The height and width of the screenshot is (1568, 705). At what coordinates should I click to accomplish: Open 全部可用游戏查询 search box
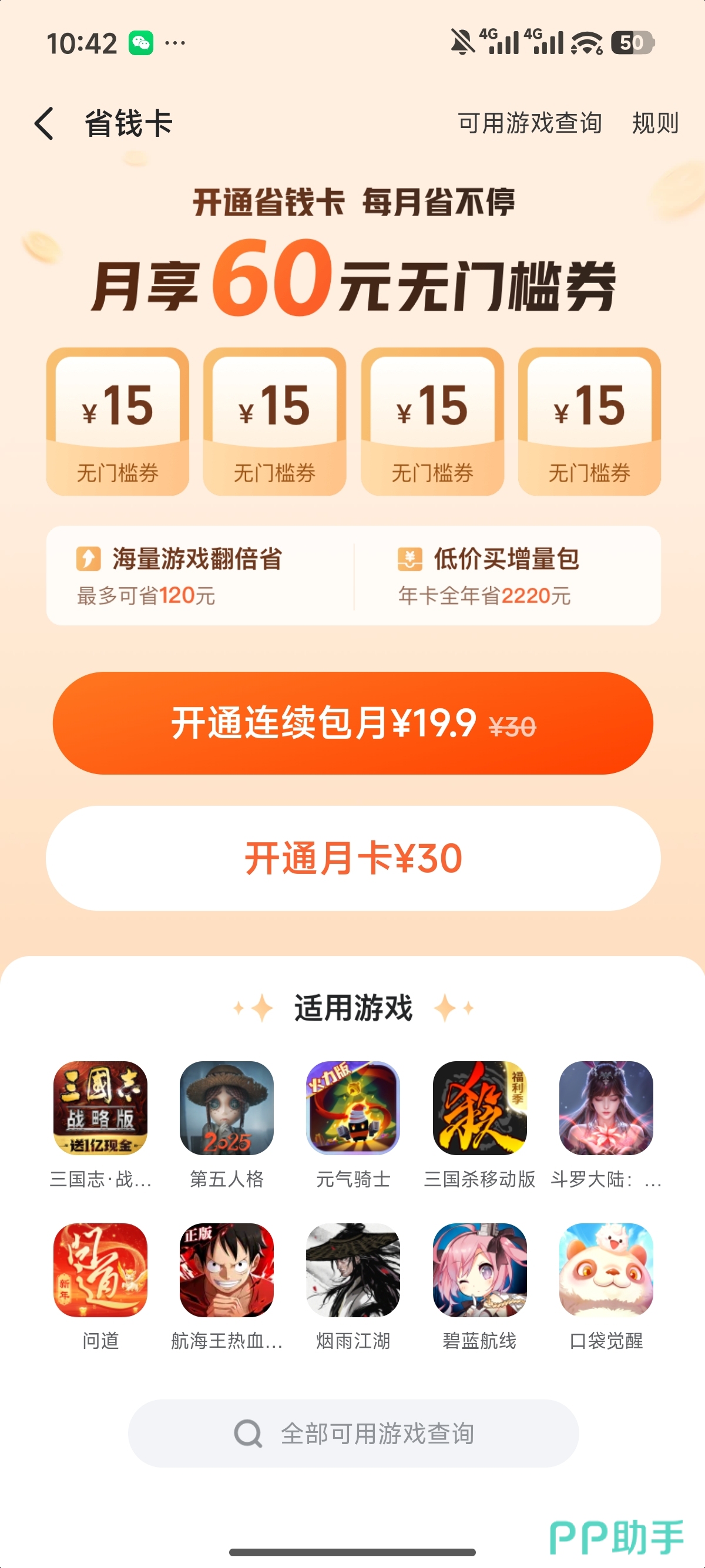coord(352,1434)
